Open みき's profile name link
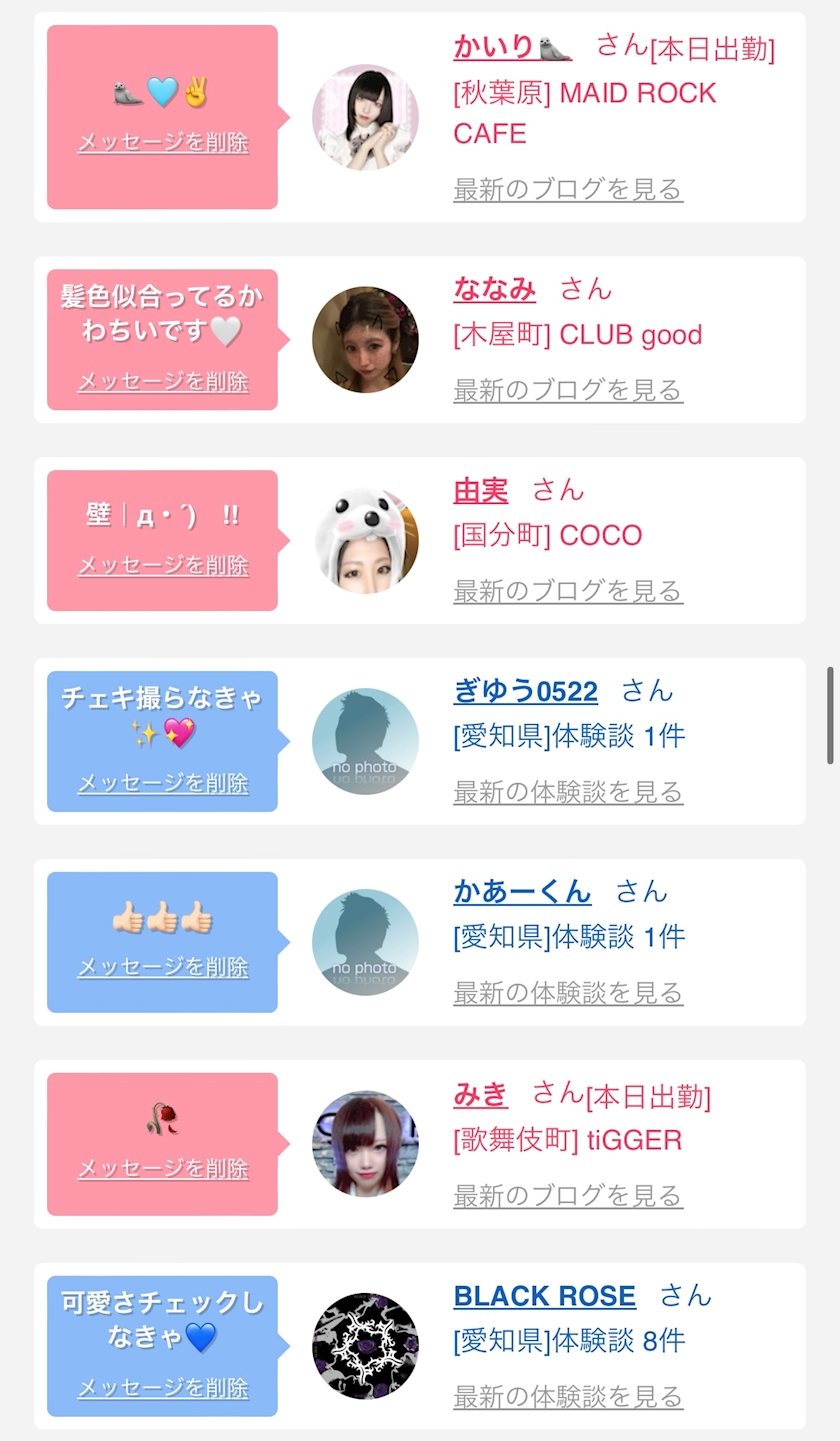The image size is (840, 1441). pyautogui.click(x=480, y=1094)
